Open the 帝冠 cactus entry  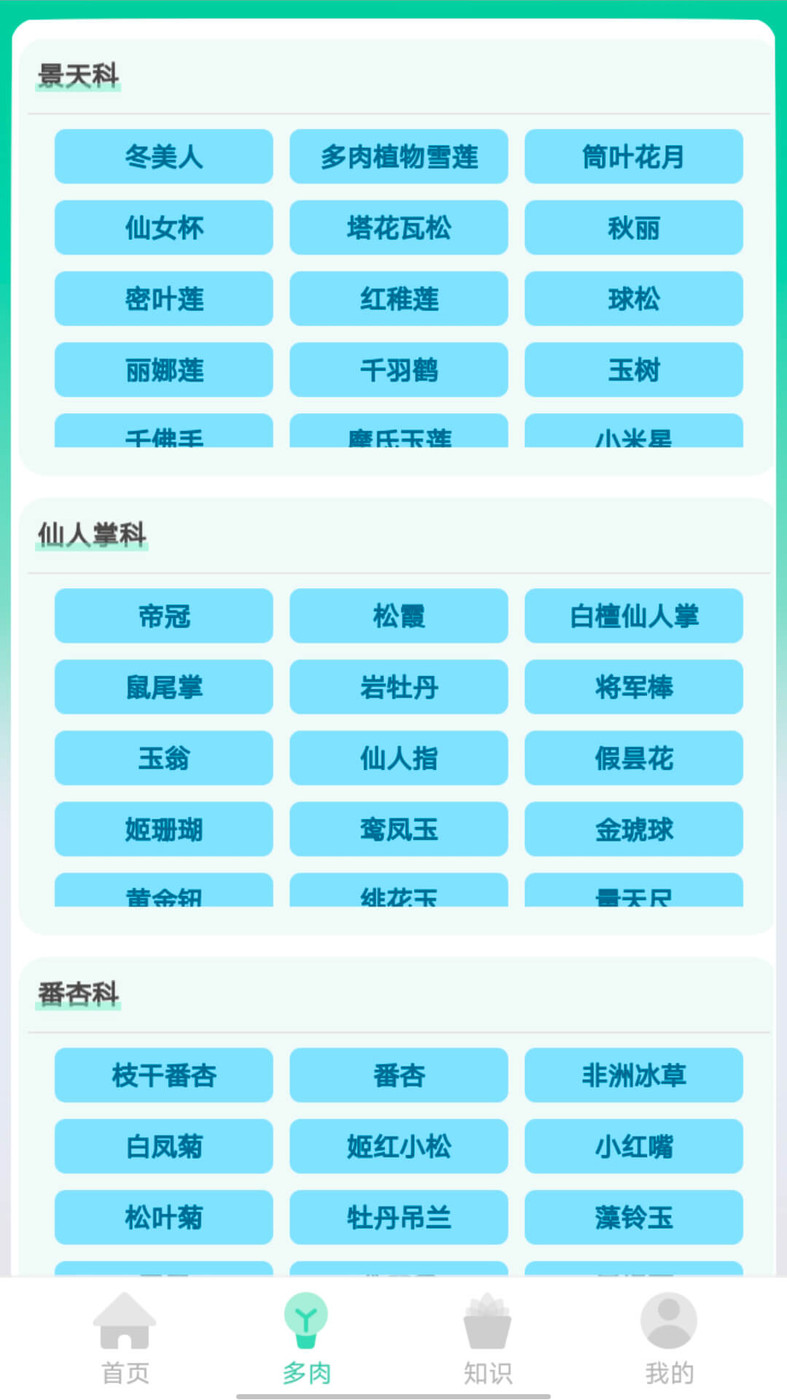click(164, 616)
